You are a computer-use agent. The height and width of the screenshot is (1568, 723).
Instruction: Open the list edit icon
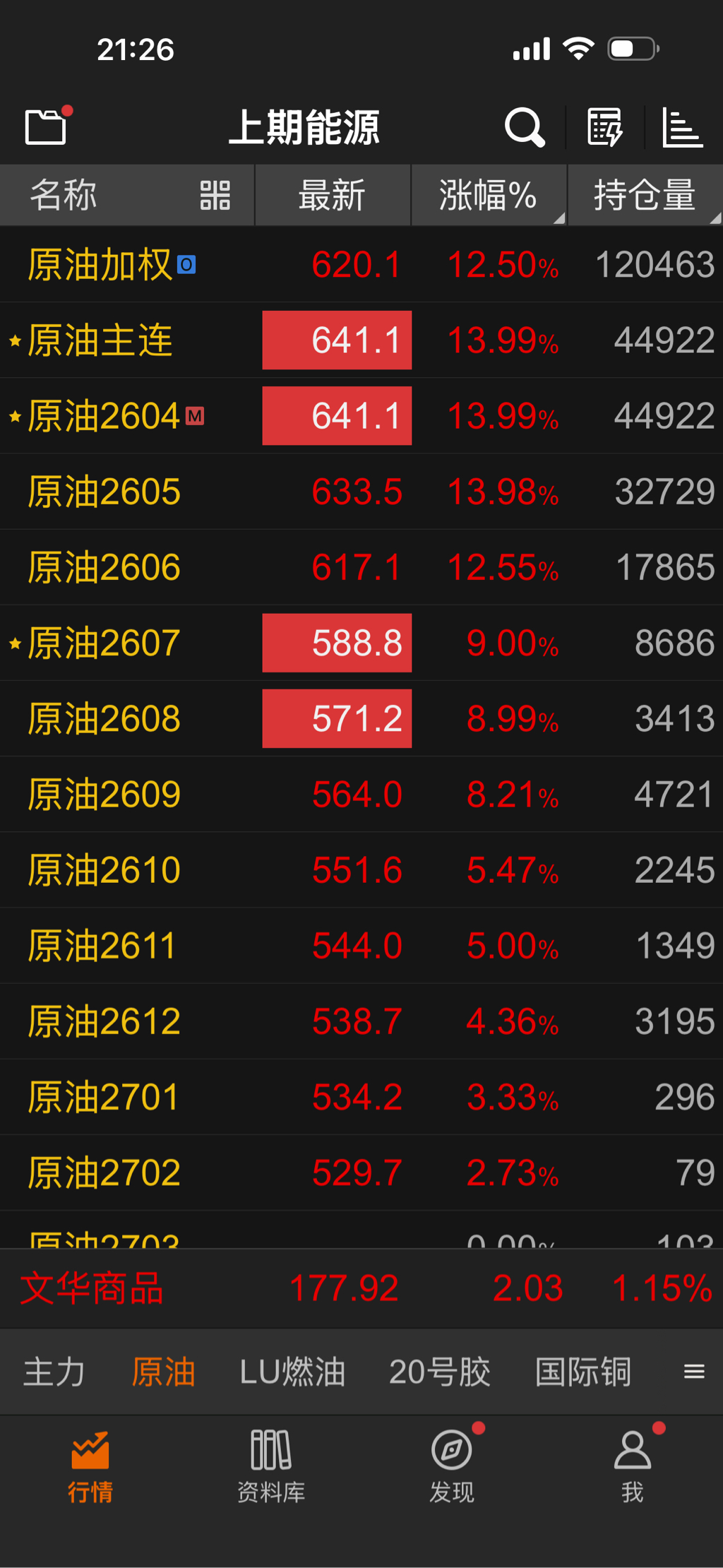pyautogui.click(x=605, y=127)
